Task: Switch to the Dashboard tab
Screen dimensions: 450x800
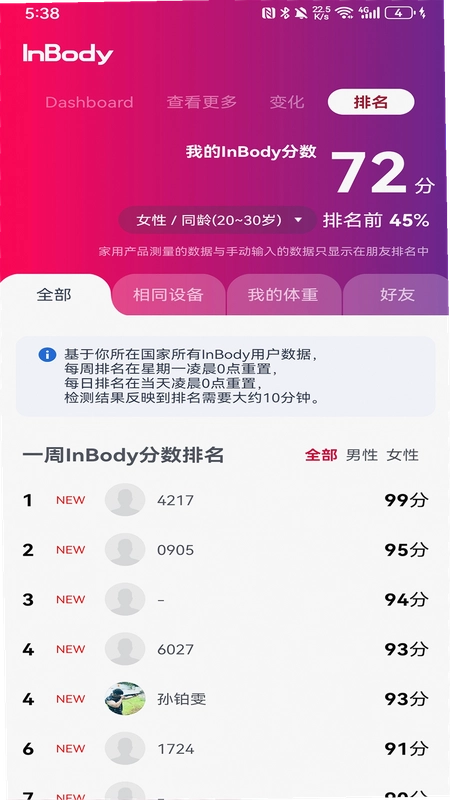Action: tap(89, 102)
